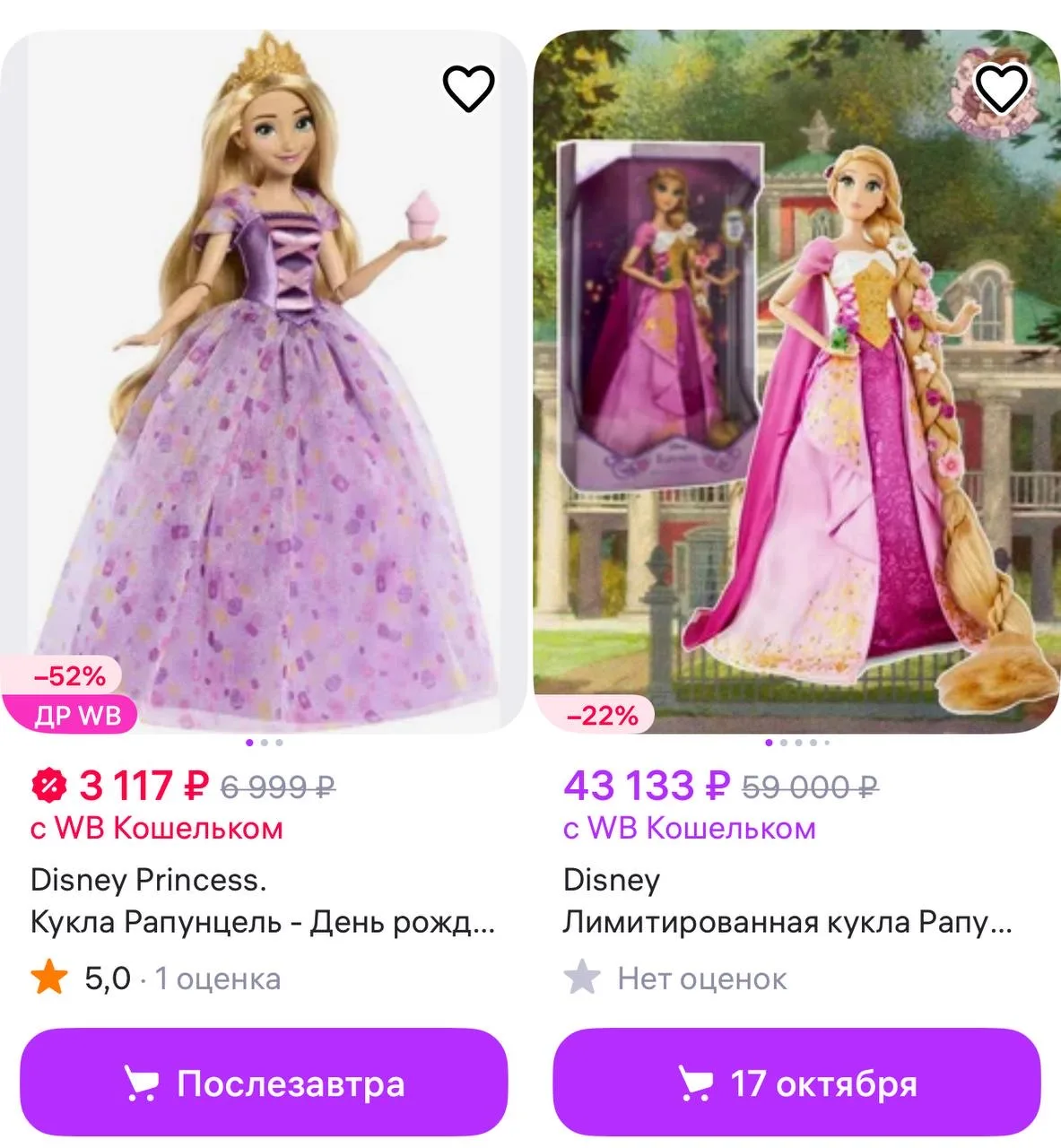Add to cart with Послезавтра delivery
Viewport: 1061px width, 1148px height.
click(x=264, y=1083)
